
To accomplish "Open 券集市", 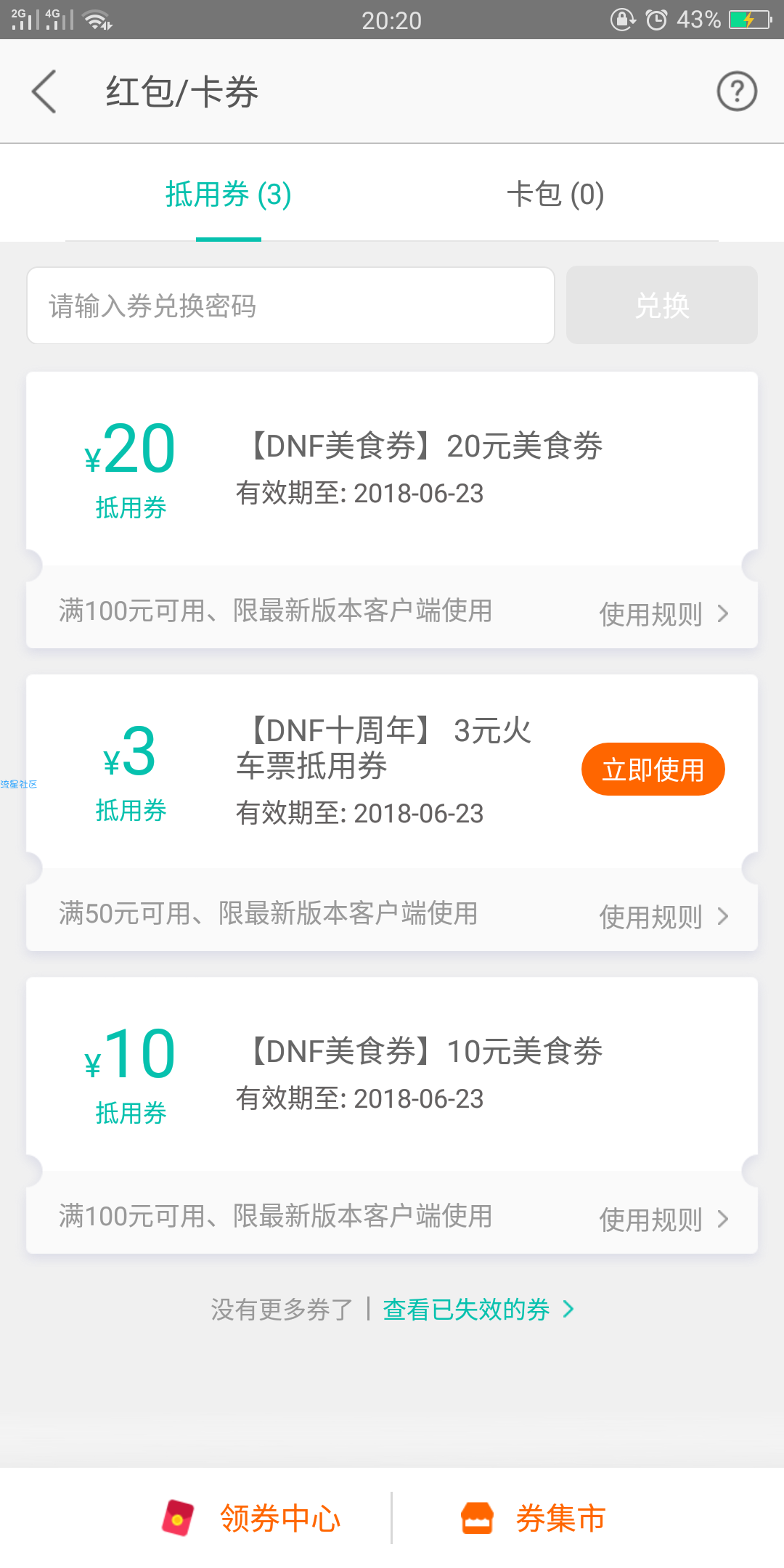I will (x=534, y=1518).
